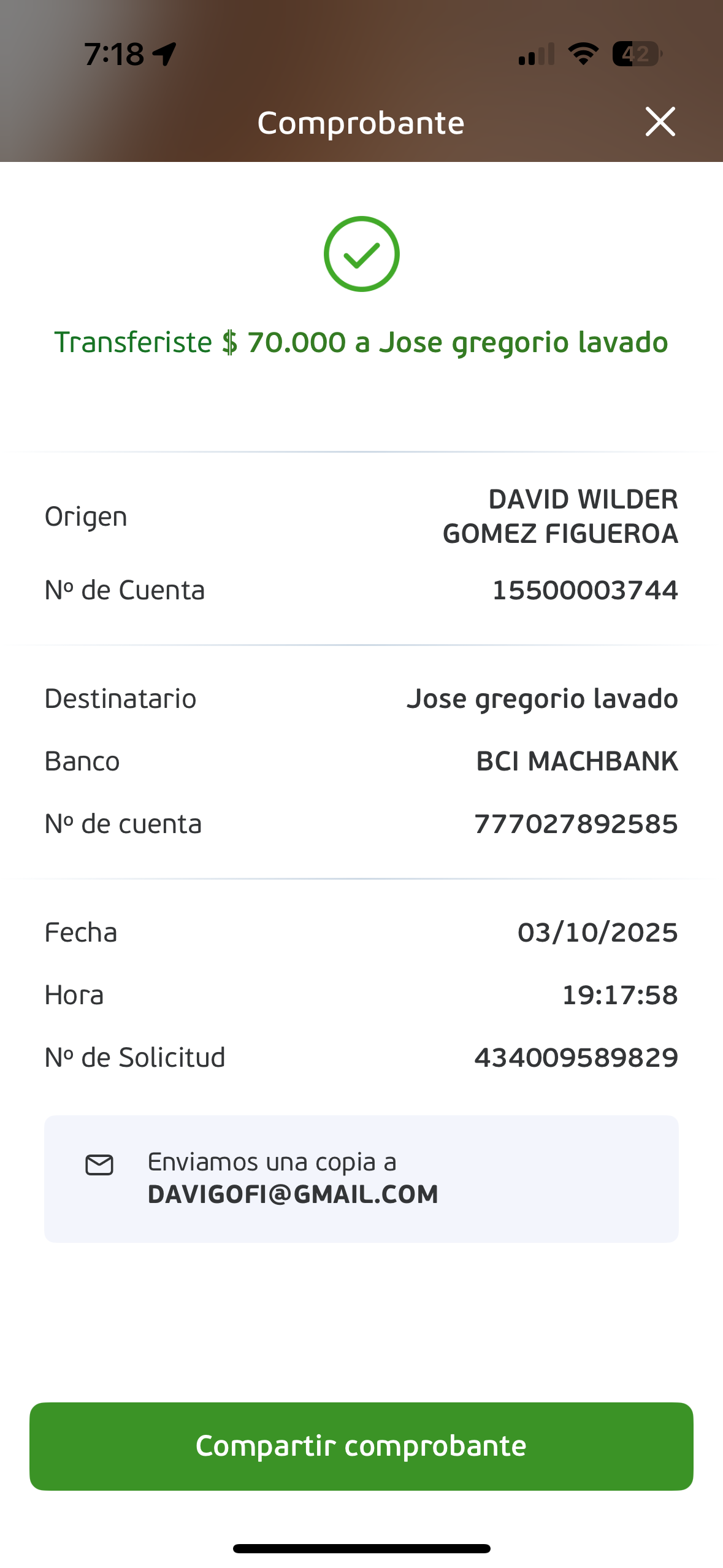Tap Compartir comprobante button
723x1568 pixels.
(x=361, y=1446)
